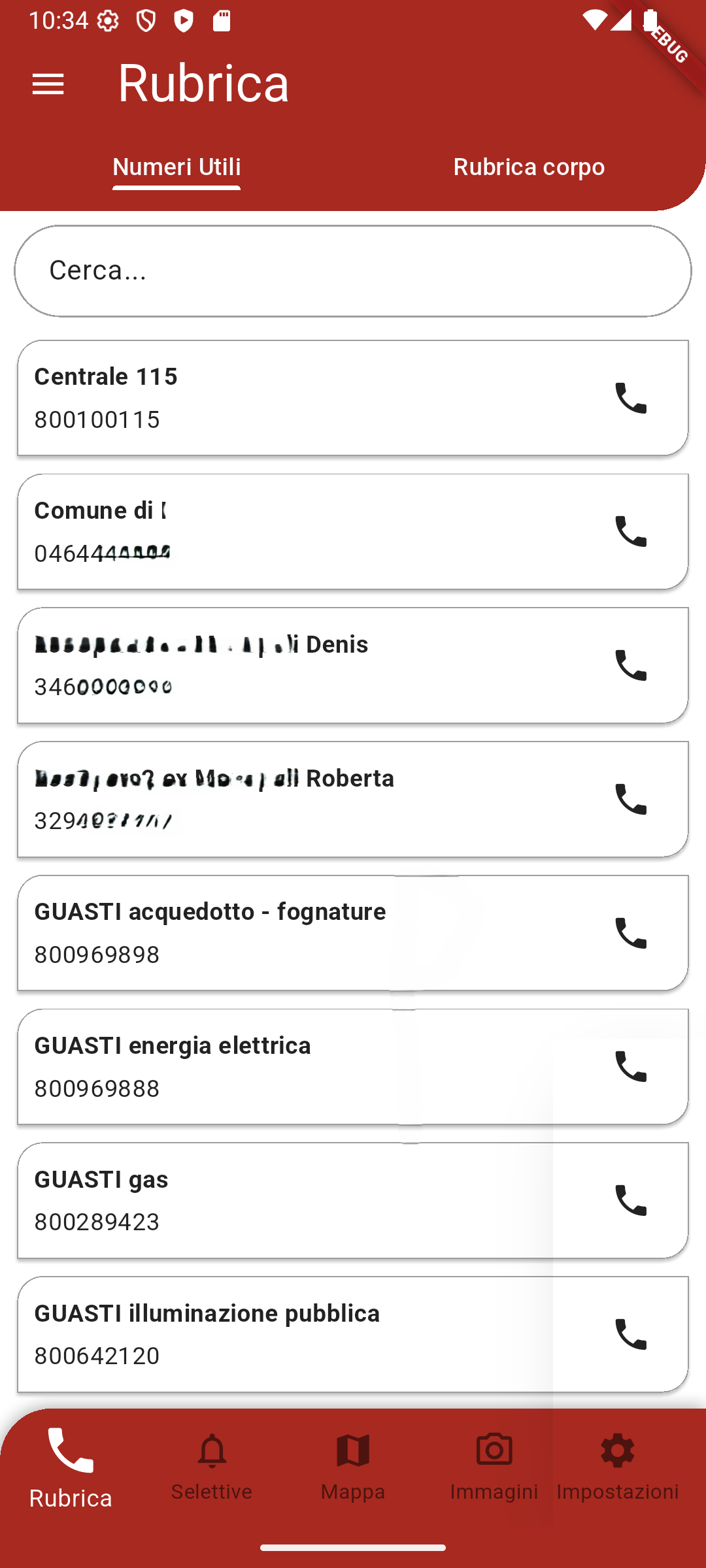Open Impostazioni settings tab
Viewport: 706px width, 1568px height.
coord(618,1467)
